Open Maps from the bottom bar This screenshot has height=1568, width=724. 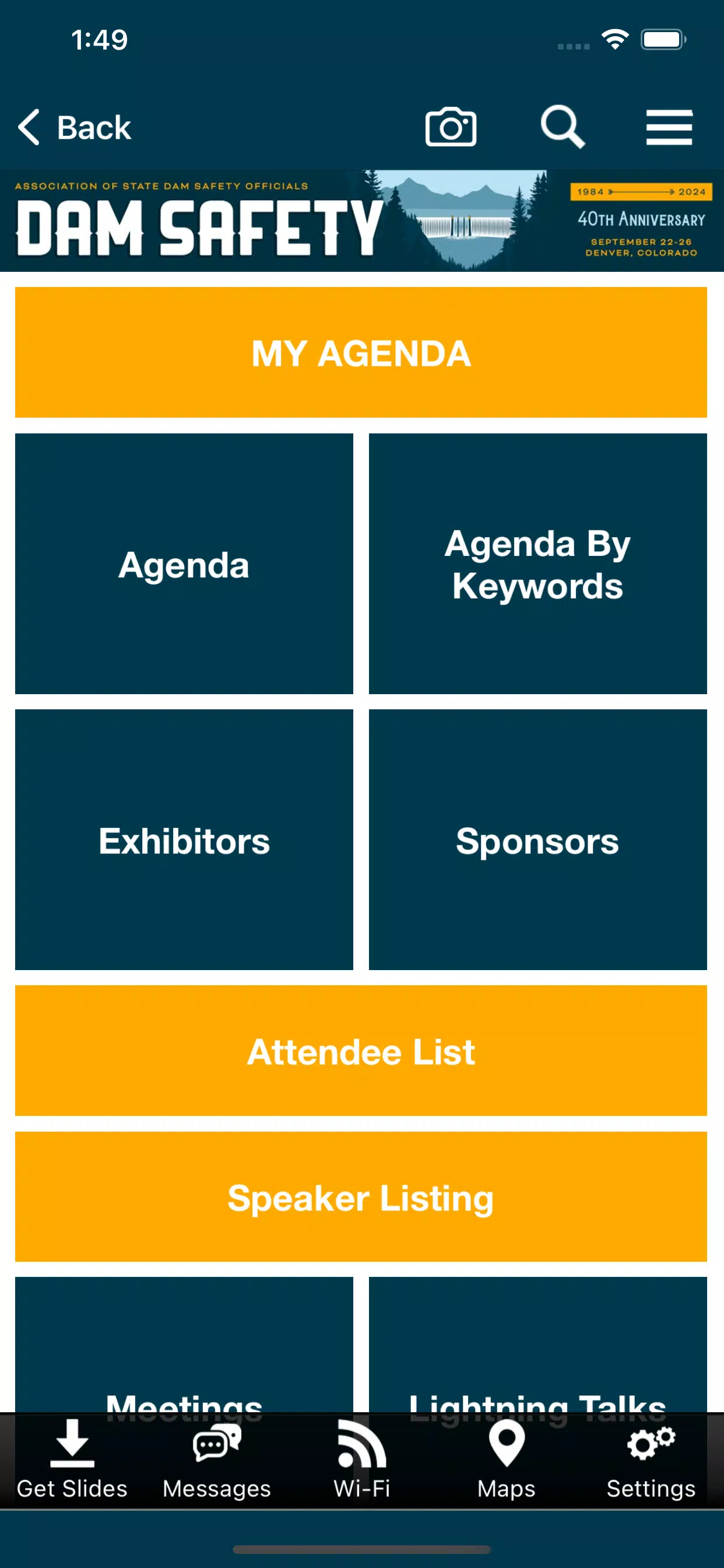(506, 1459)
